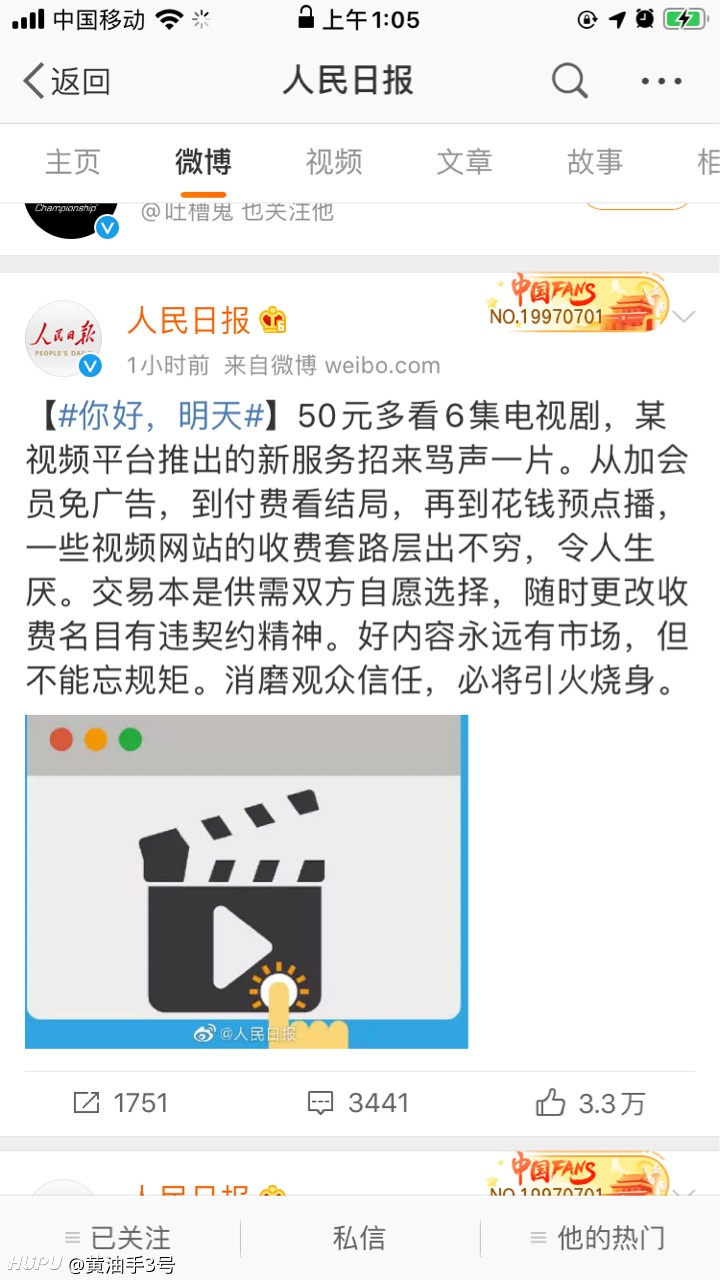The height and width of the screenshot is (1280, 720).
Task: Open 他的热门 popular posts
Action: click(597, 1238)
